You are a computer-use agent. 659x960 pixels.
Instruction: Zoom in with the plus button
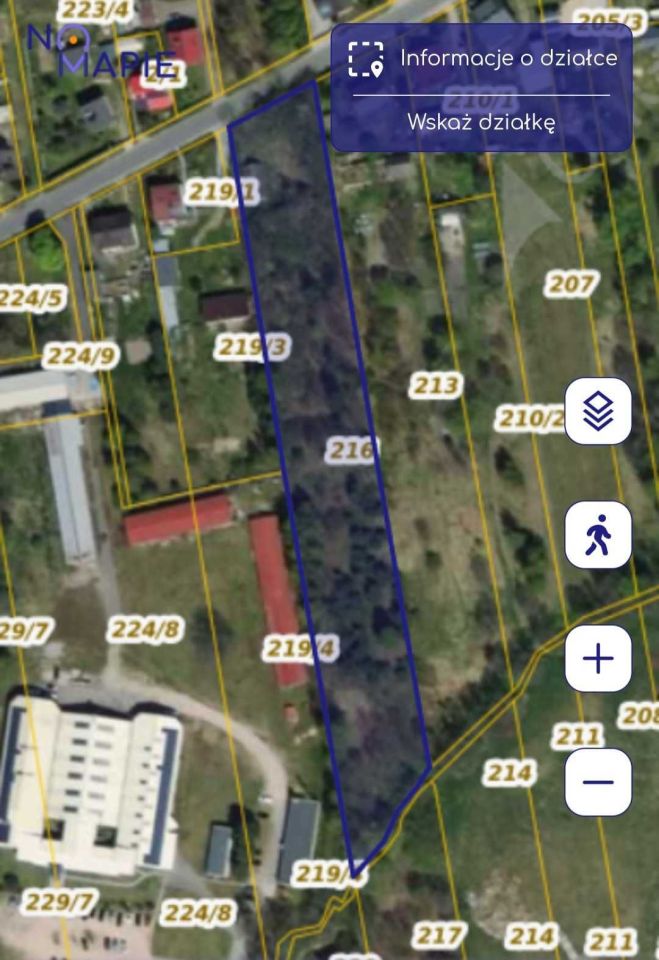click(598, 659)
